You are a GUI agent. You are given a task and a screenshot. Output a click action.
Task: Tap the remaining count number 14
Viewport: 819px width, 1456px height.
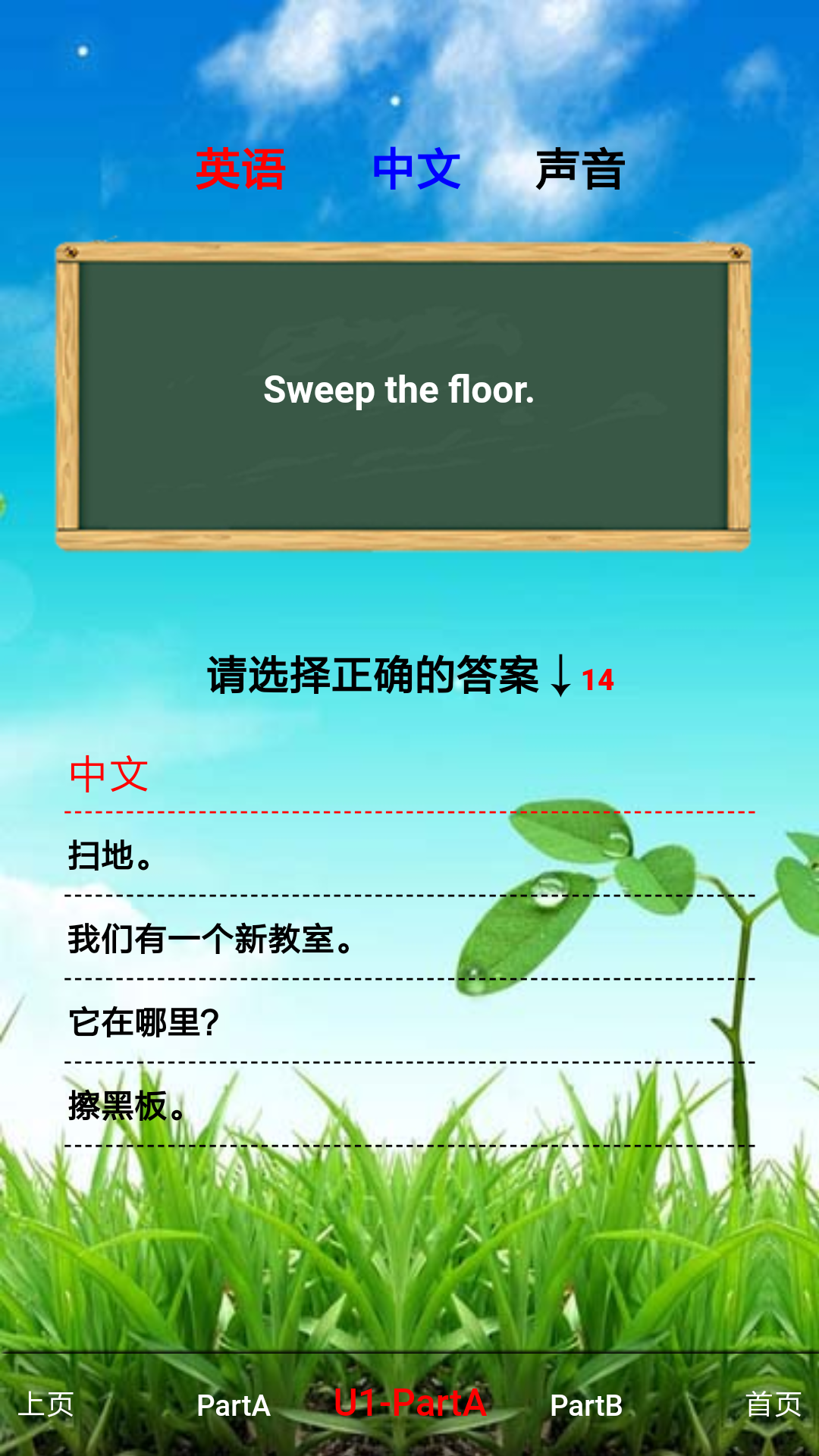click(x=598, y=680)
